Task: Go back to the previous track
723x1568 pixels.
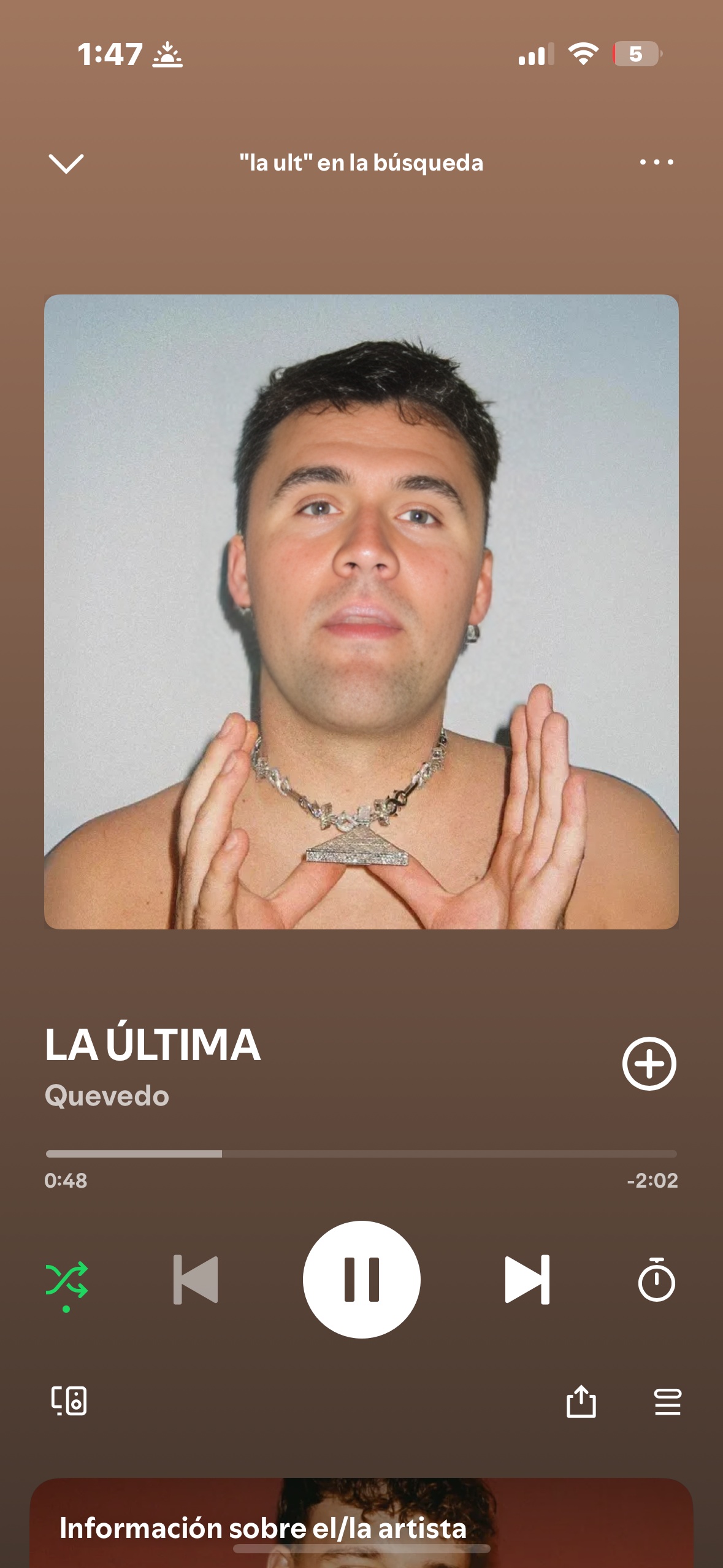Action: (196, 1280)
